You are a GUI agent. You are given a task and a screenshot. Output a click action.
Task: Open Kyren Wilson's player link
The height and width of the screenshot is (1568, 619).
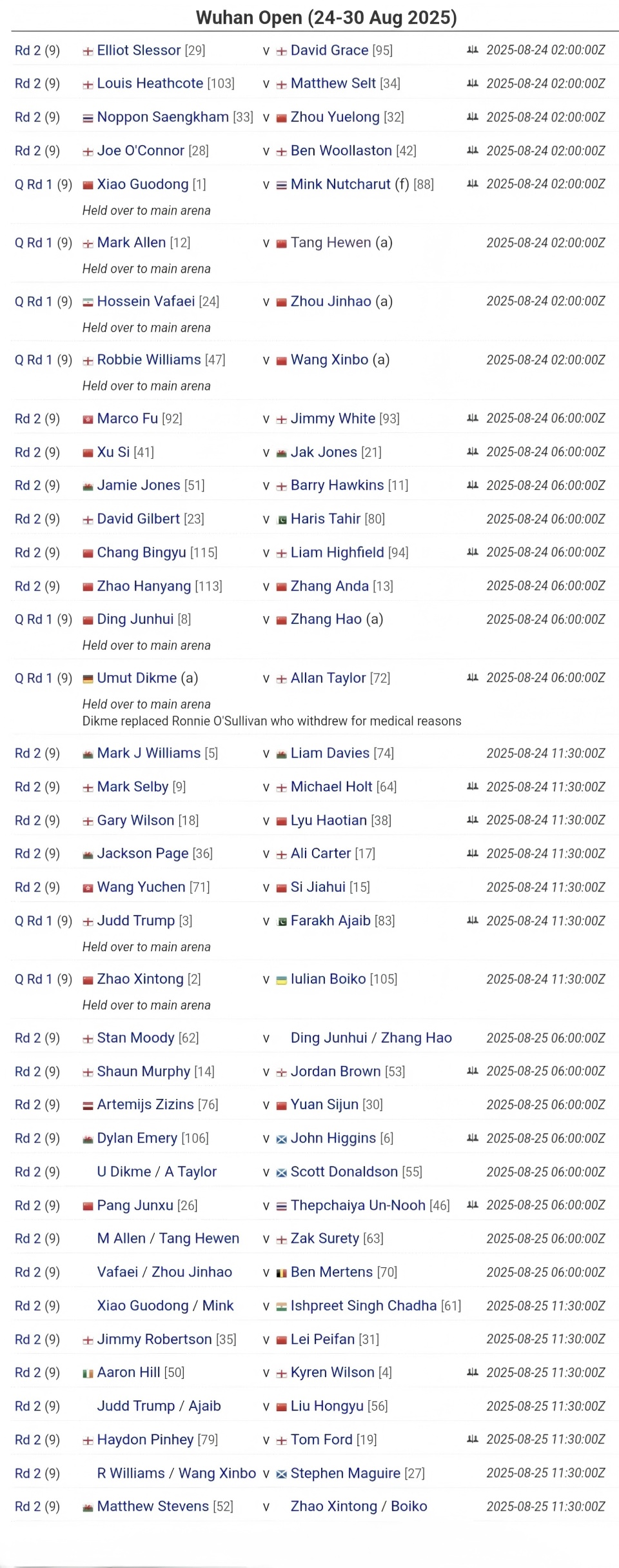(x=332, y=1372)
